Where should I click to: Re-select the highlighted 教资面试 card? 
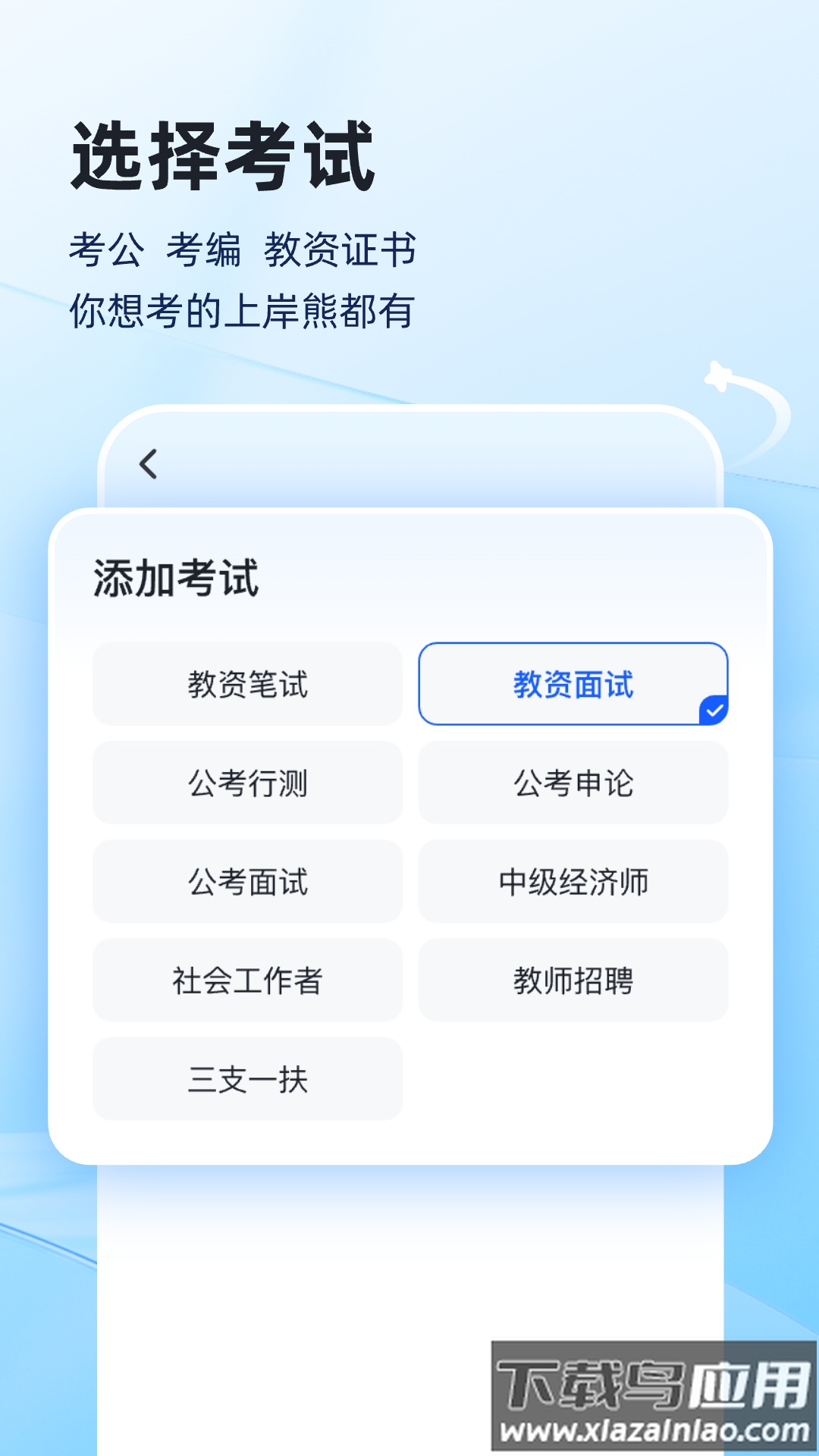(x=573, y=683)
